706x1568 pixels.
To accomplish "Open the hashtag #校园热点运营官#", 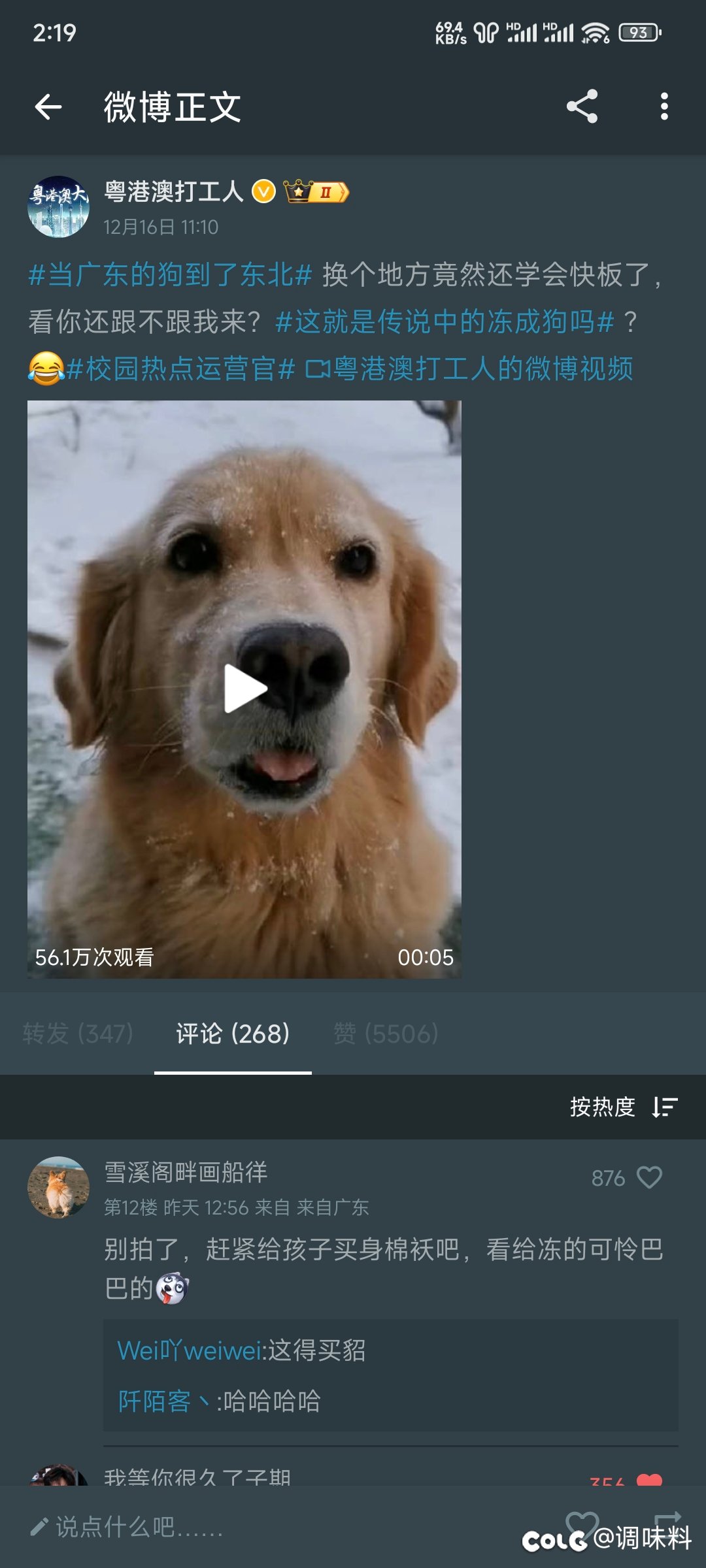I will pos(181,369).
